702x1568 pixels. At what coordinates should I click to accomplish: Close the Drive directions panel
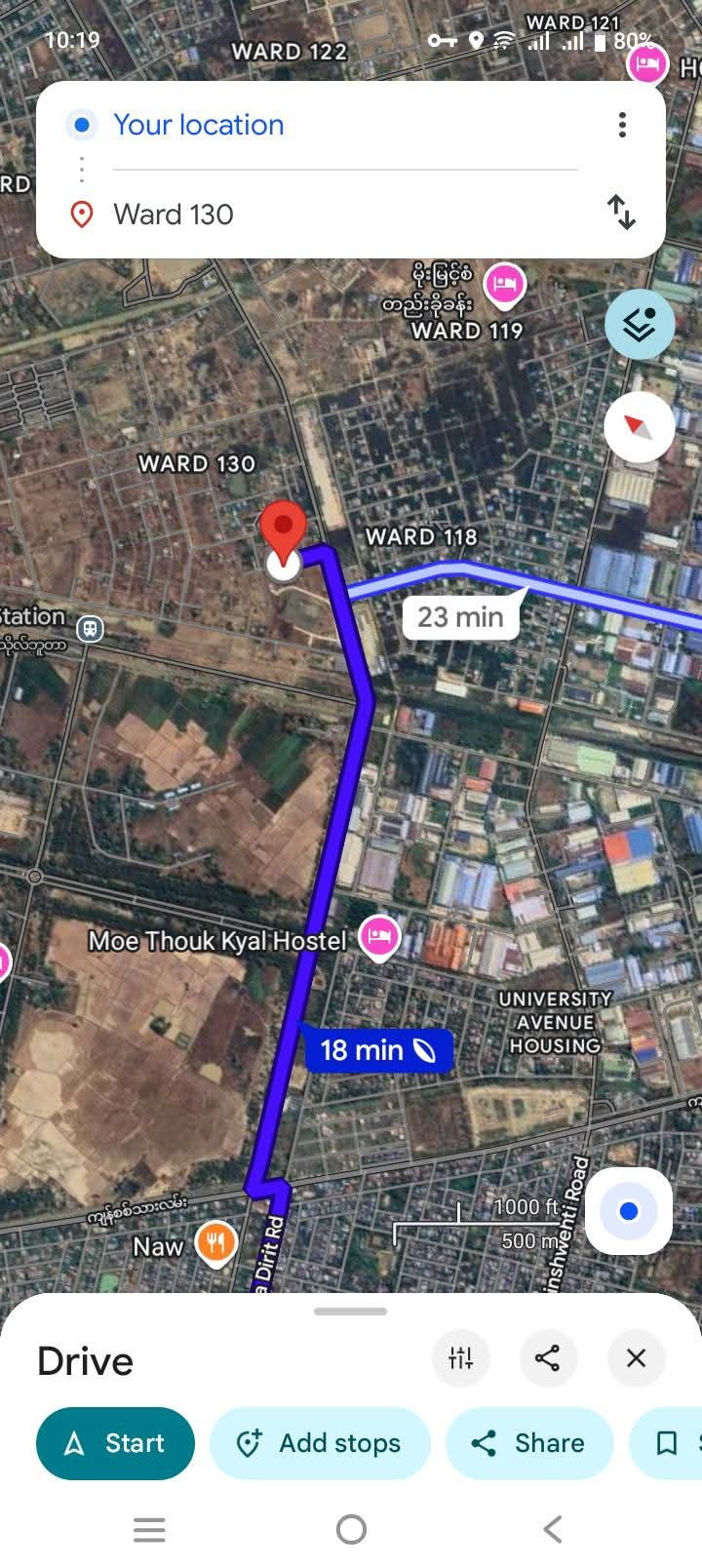[636, 1357]
